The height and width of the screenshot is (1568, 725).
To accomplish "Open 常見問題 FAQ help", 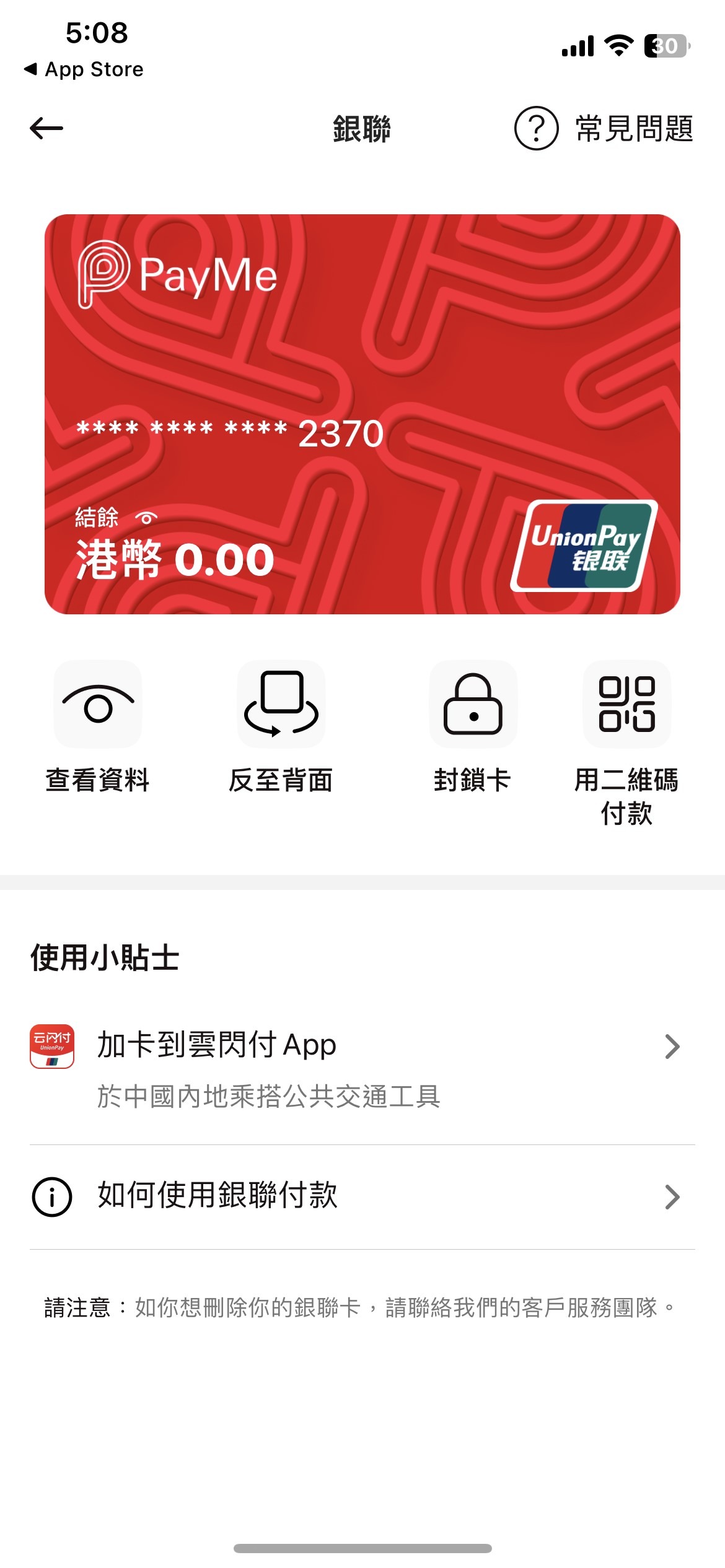I will pos(604,129).
